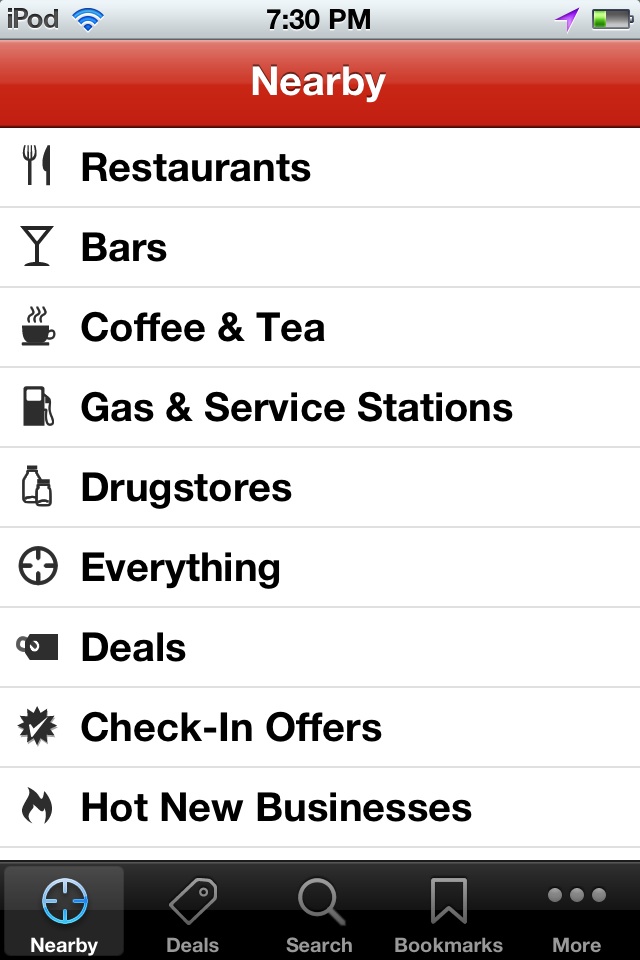Tap the Nearby tab in bottom bar
Screen dimensions: 640x960
[64, 914]
